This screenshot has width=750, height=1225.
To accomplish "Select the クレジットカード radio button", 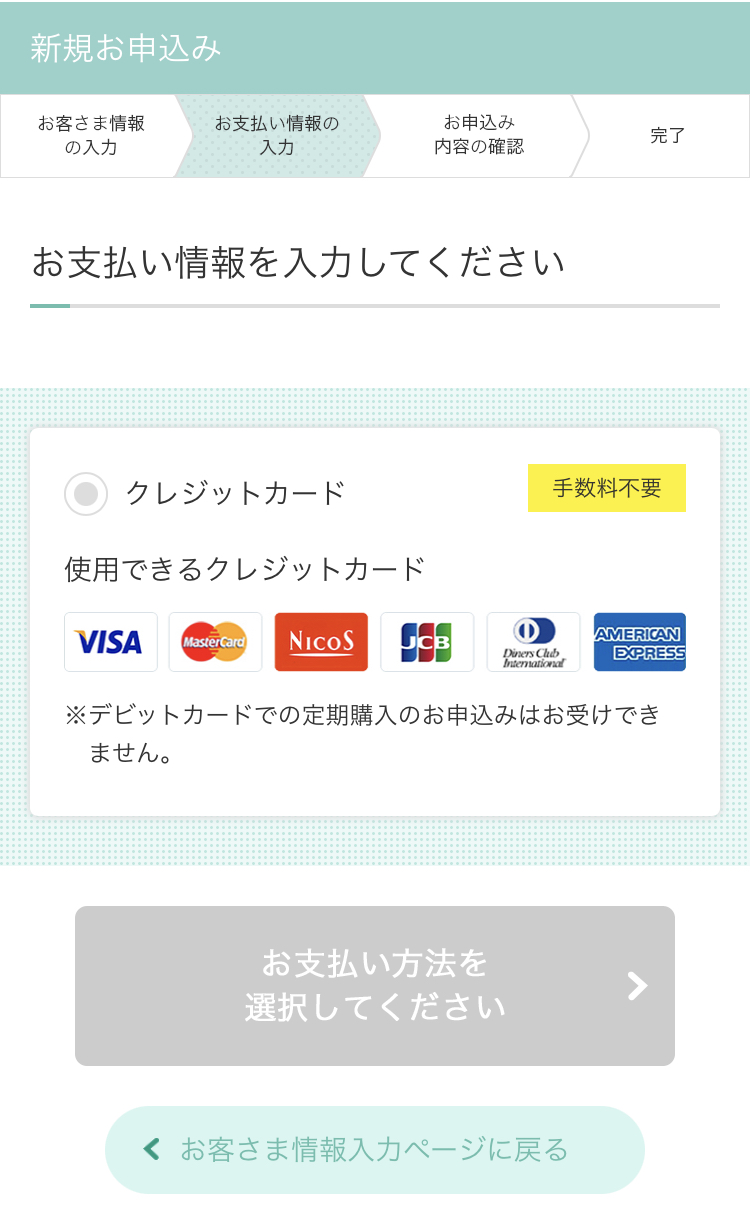I will (86, 493).
